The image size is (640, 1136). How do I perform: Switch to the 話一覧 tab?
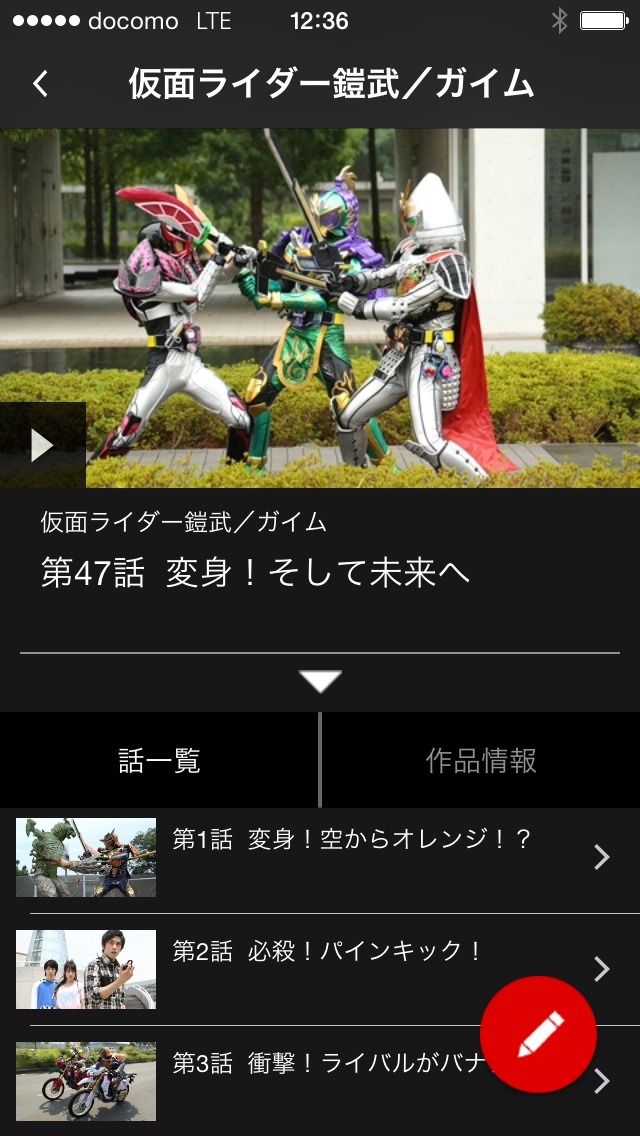tap(160, 761)
